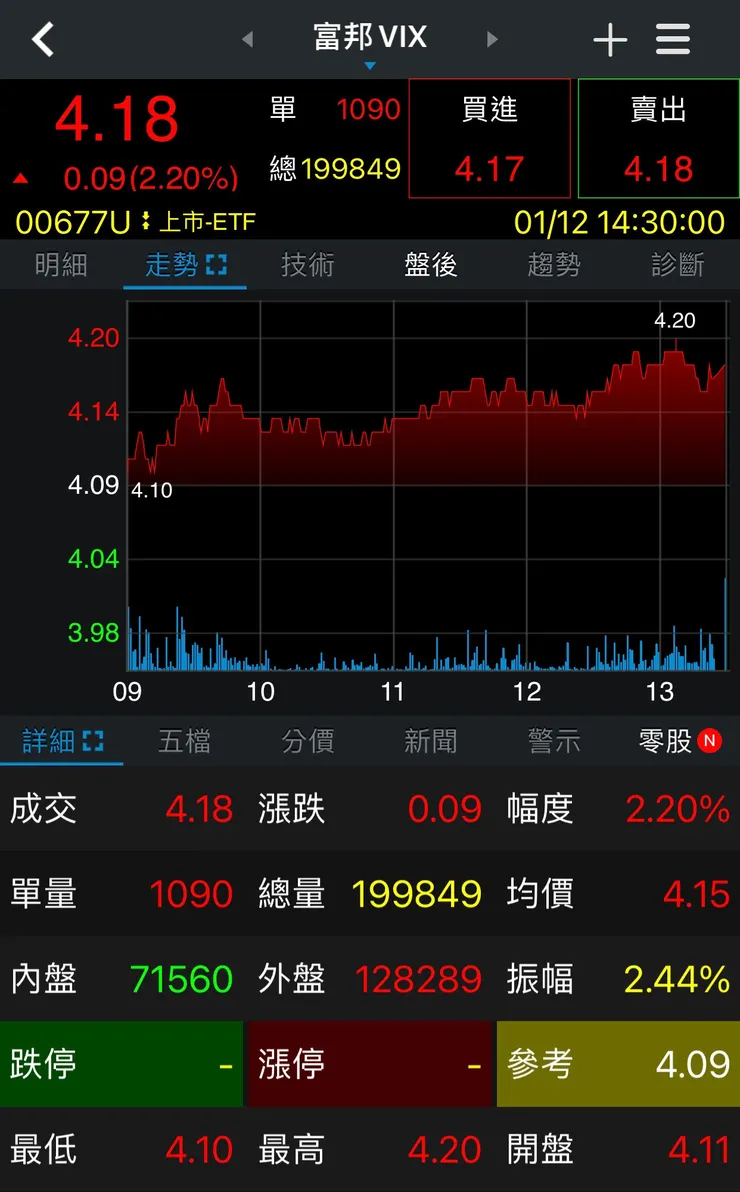The image size is (740, 1192).
Task: Switch to the 技術 analysis tab
Action: point(307,267)
